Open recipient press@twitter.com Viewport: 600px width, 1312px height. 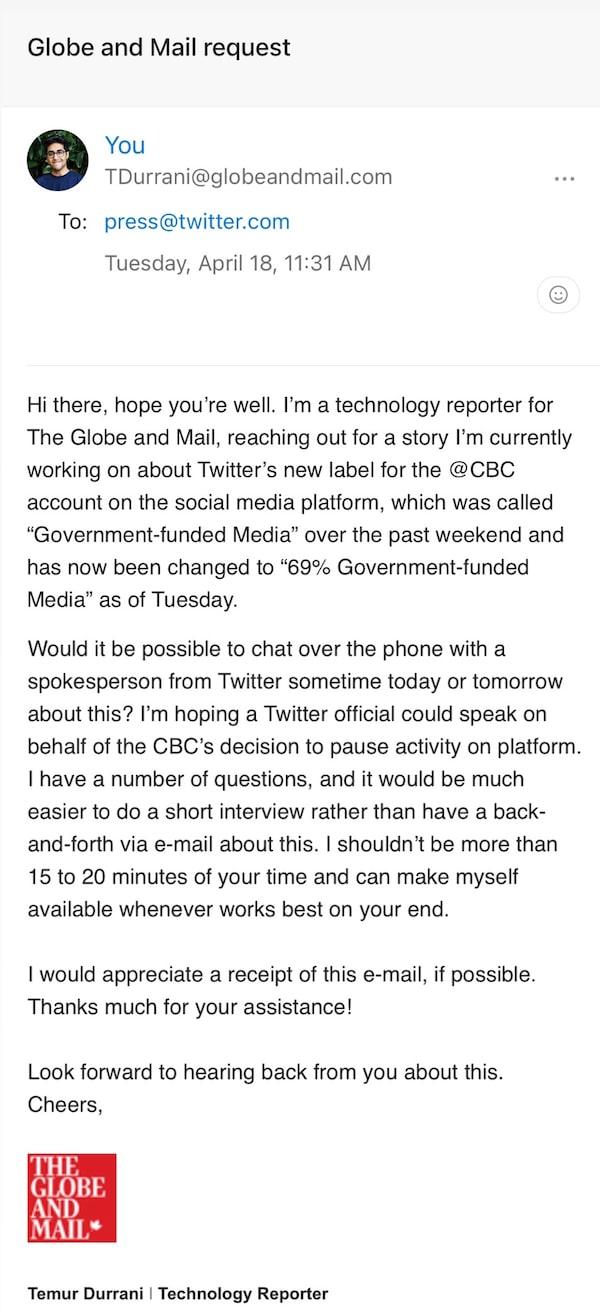(x=197, y=222)
